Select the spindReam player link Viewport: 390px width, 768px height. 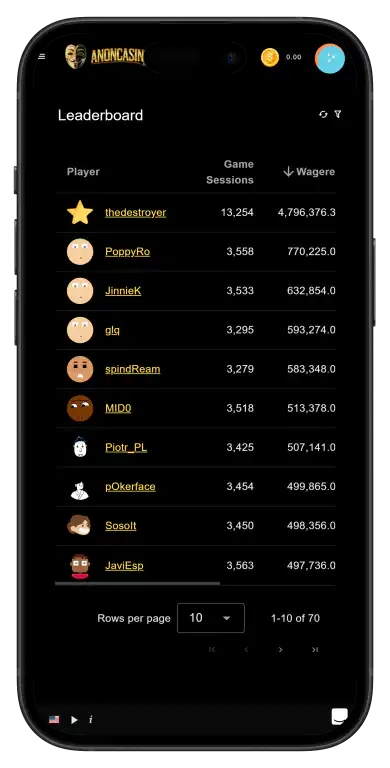(132, 369)
